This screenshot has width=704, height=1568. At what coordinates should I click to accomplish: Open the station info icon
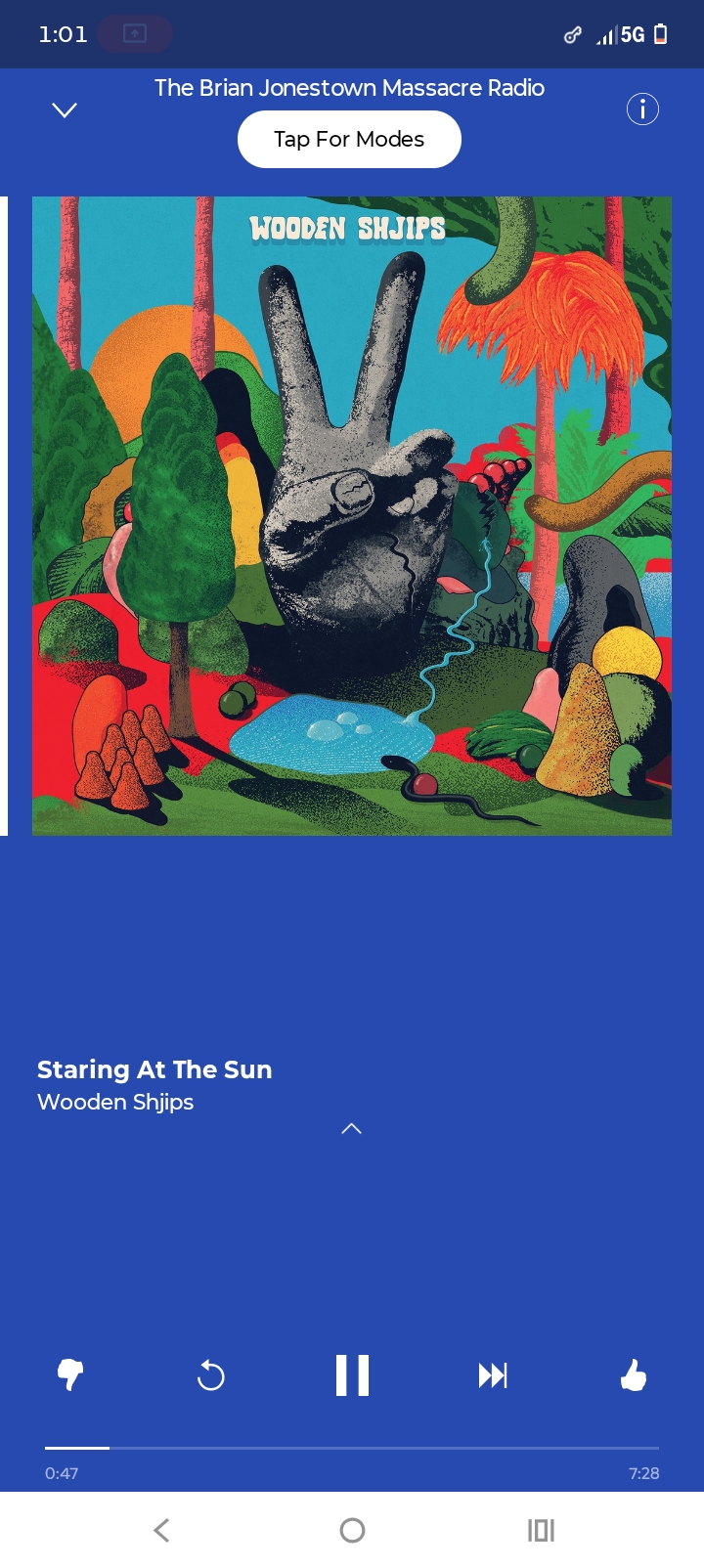coord(642,109)
